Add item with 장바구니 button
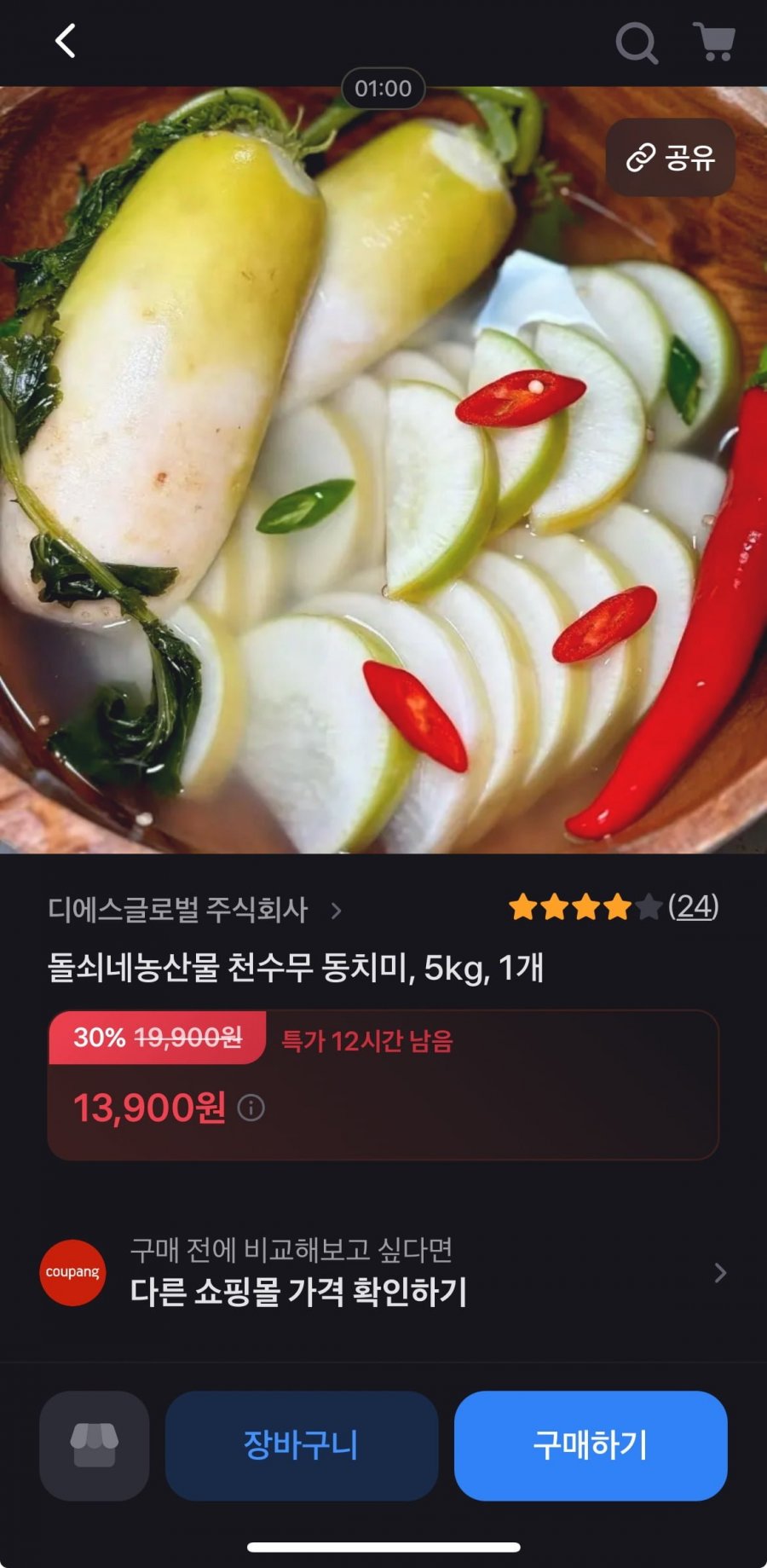 click(x=302, y=1445)
